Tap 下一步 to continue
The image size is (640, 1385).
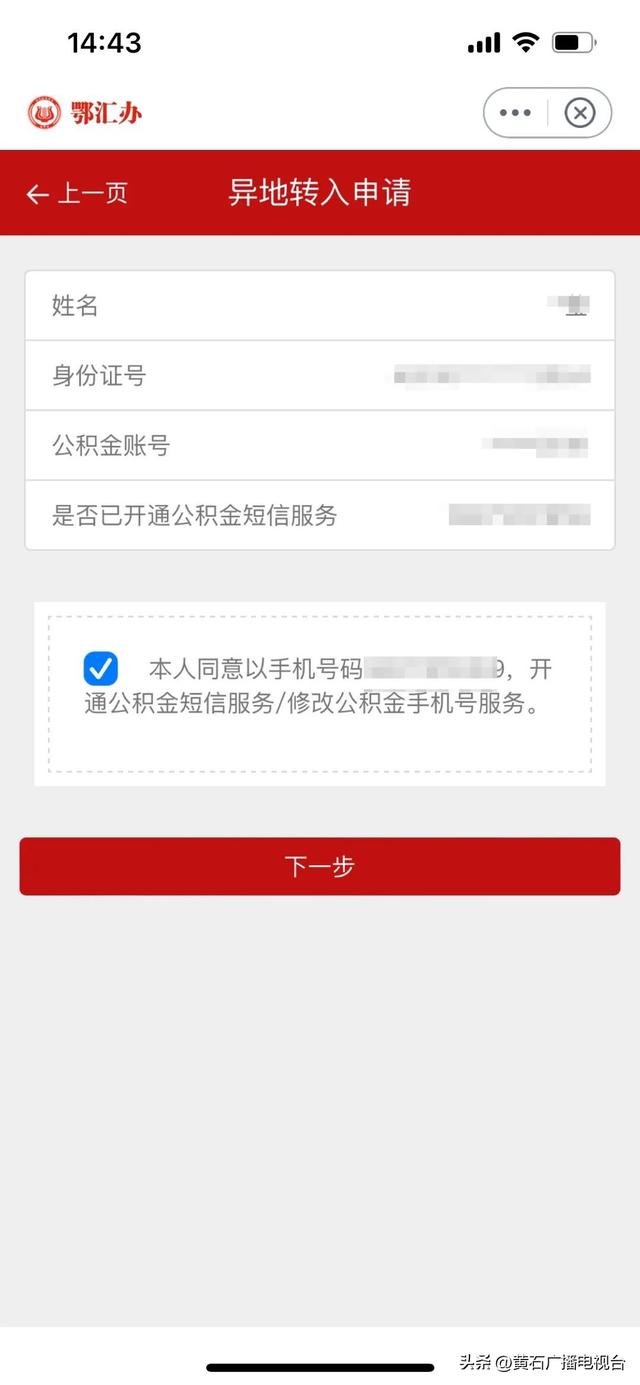320,866
